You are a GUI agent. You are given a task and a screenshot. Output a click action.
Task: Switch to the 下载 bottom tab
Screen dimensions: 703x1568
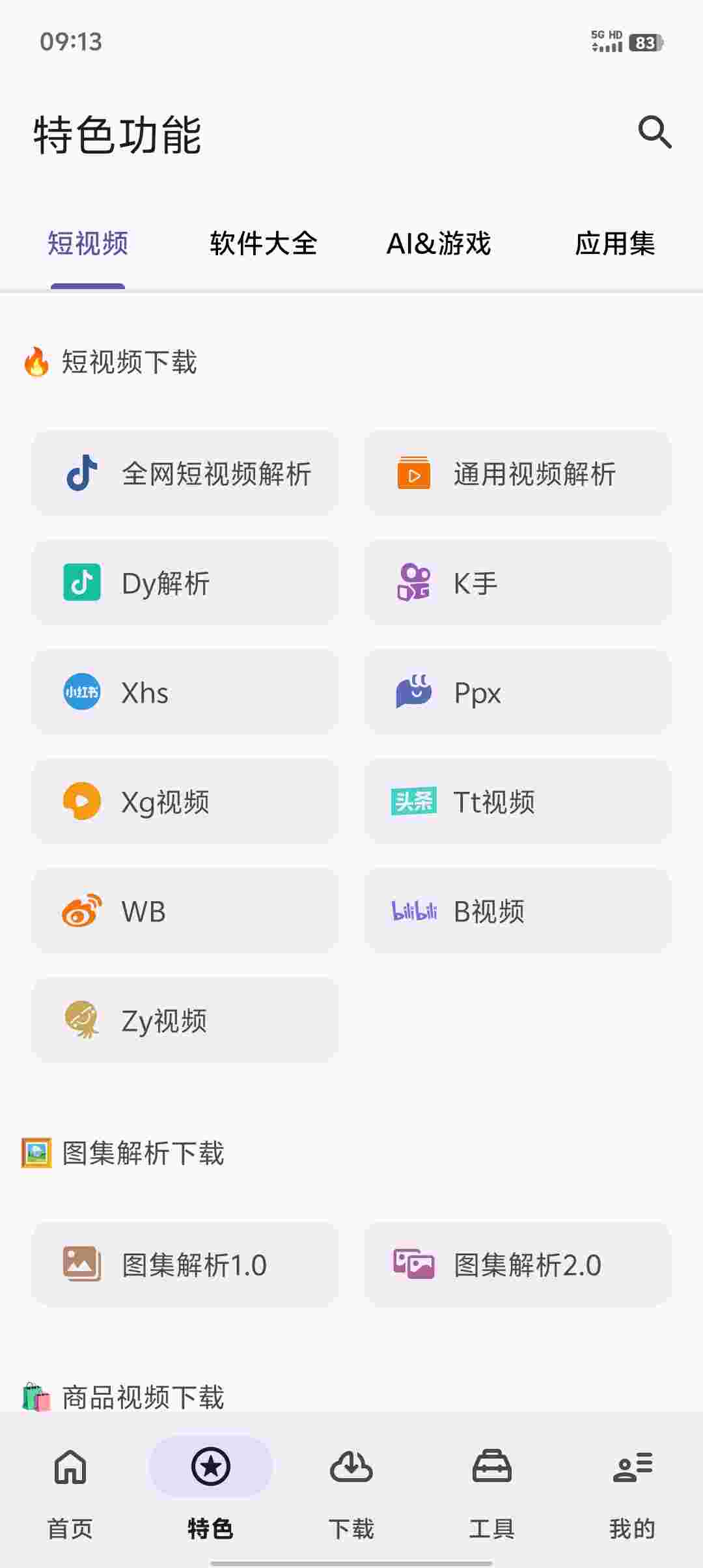pos(351,1487)
